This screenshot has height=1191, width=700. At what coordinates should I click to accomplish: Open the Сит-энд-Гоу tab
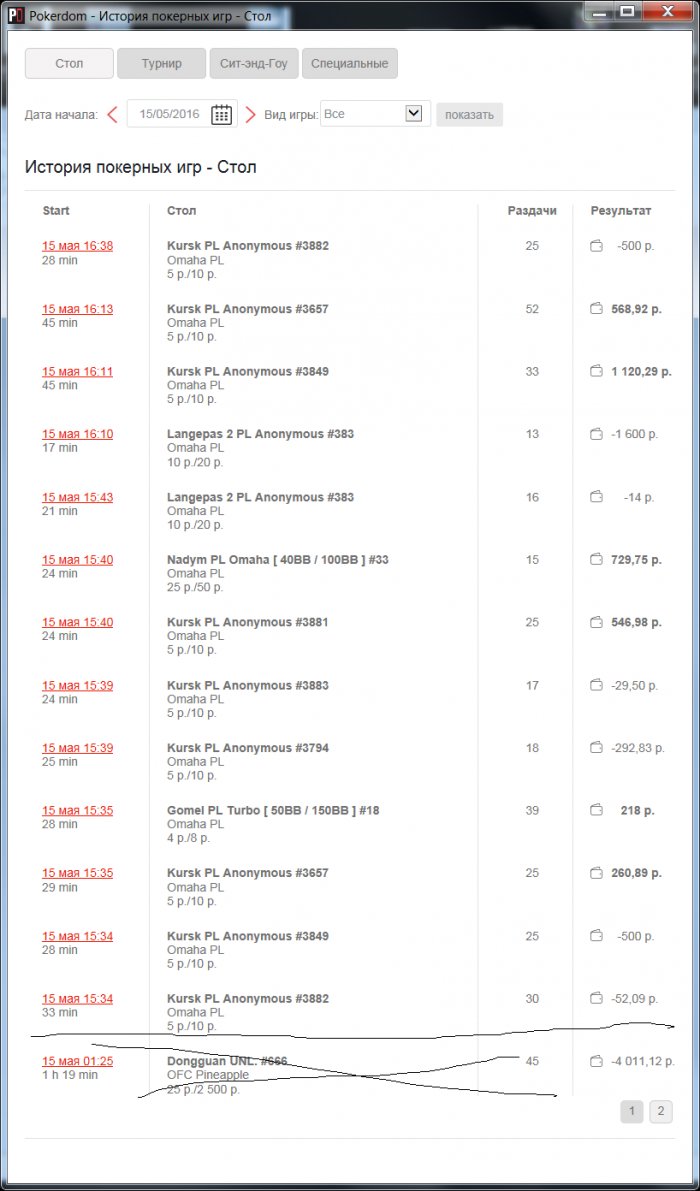(x=253, y=63)
